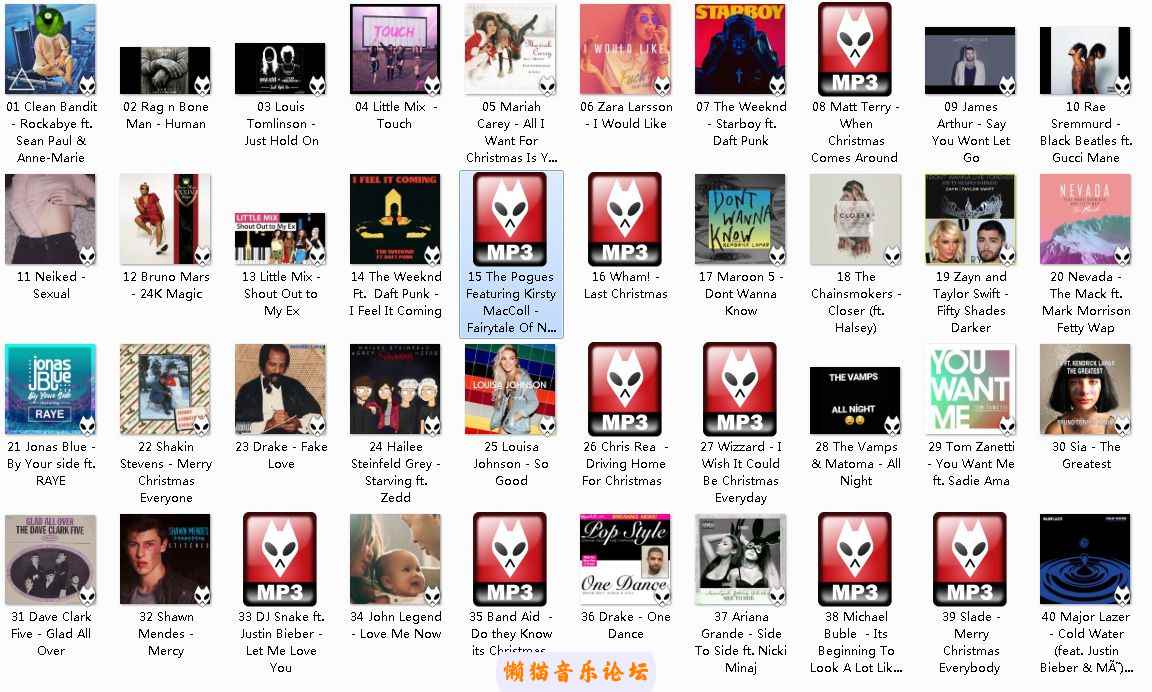
Task: Select 32 Shawn Mendes - Mercy
Action: click(x=165, y=559)
